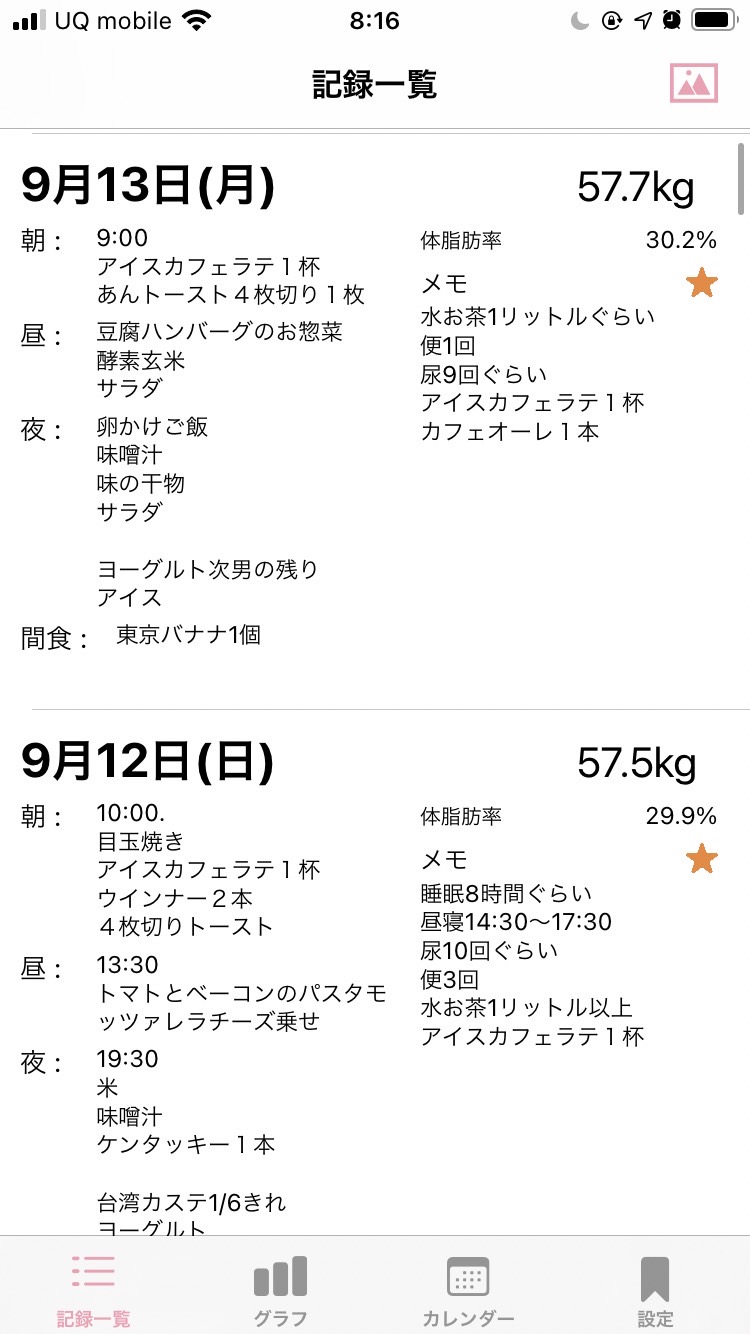
Task: Switch to the カレンダー tab
Action: 468,1291
